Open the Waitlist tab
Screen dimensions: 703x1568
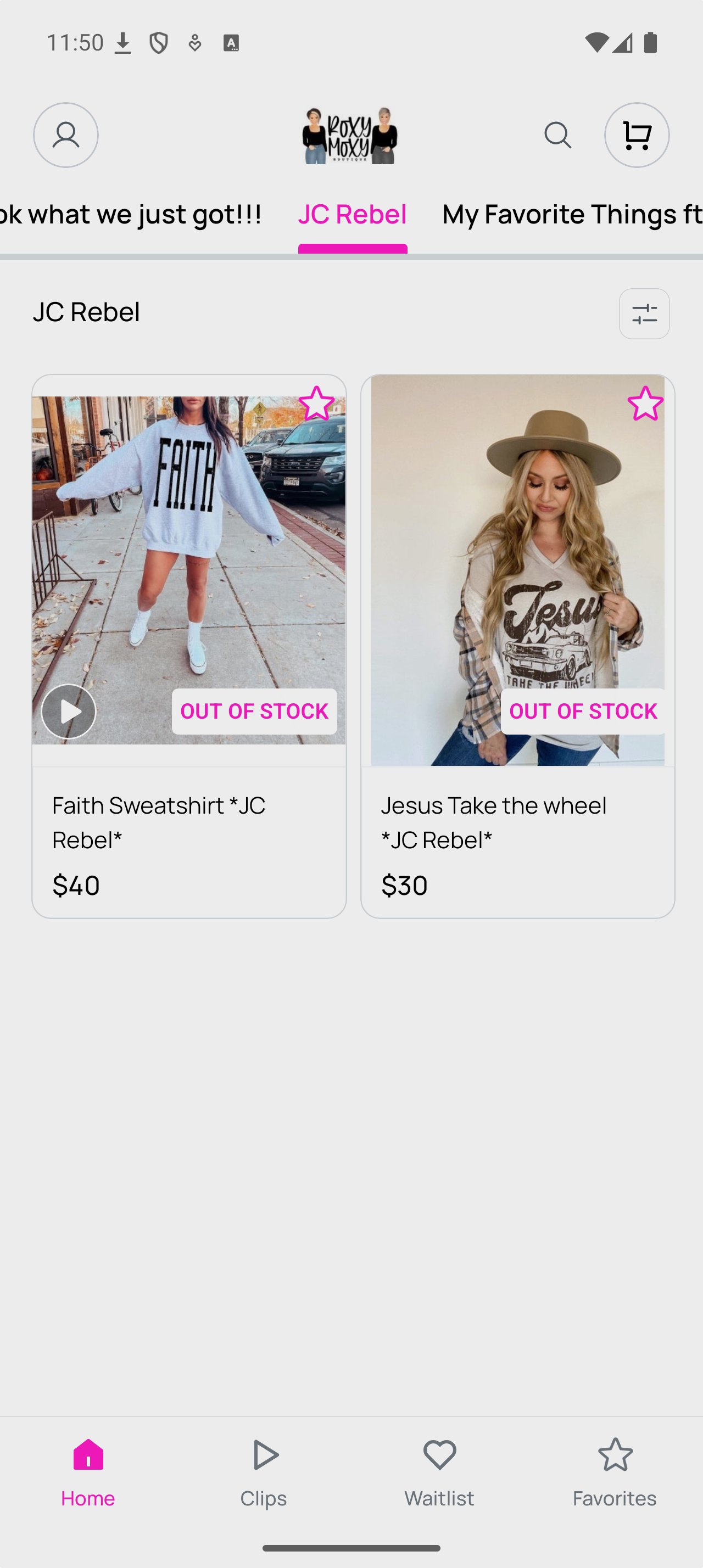[x=439, y=1471]
